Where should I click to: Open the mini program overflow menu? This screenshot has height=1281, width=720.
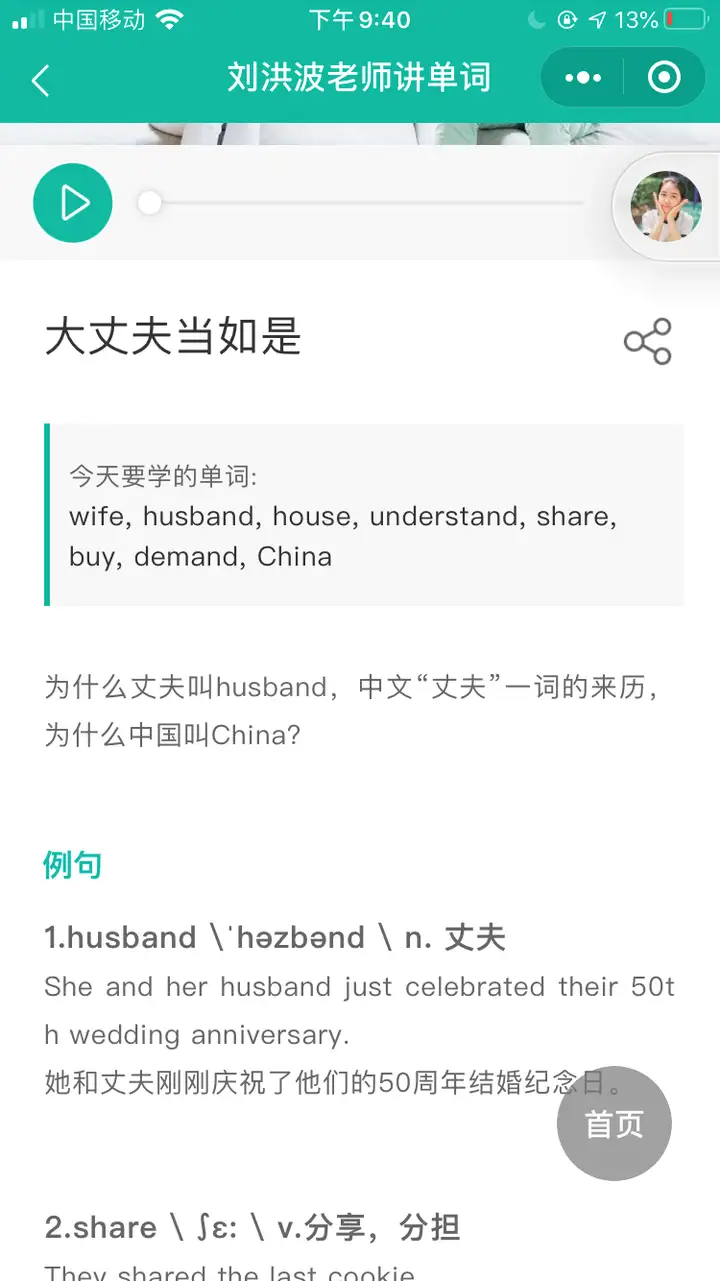click(x=583, y=78)
